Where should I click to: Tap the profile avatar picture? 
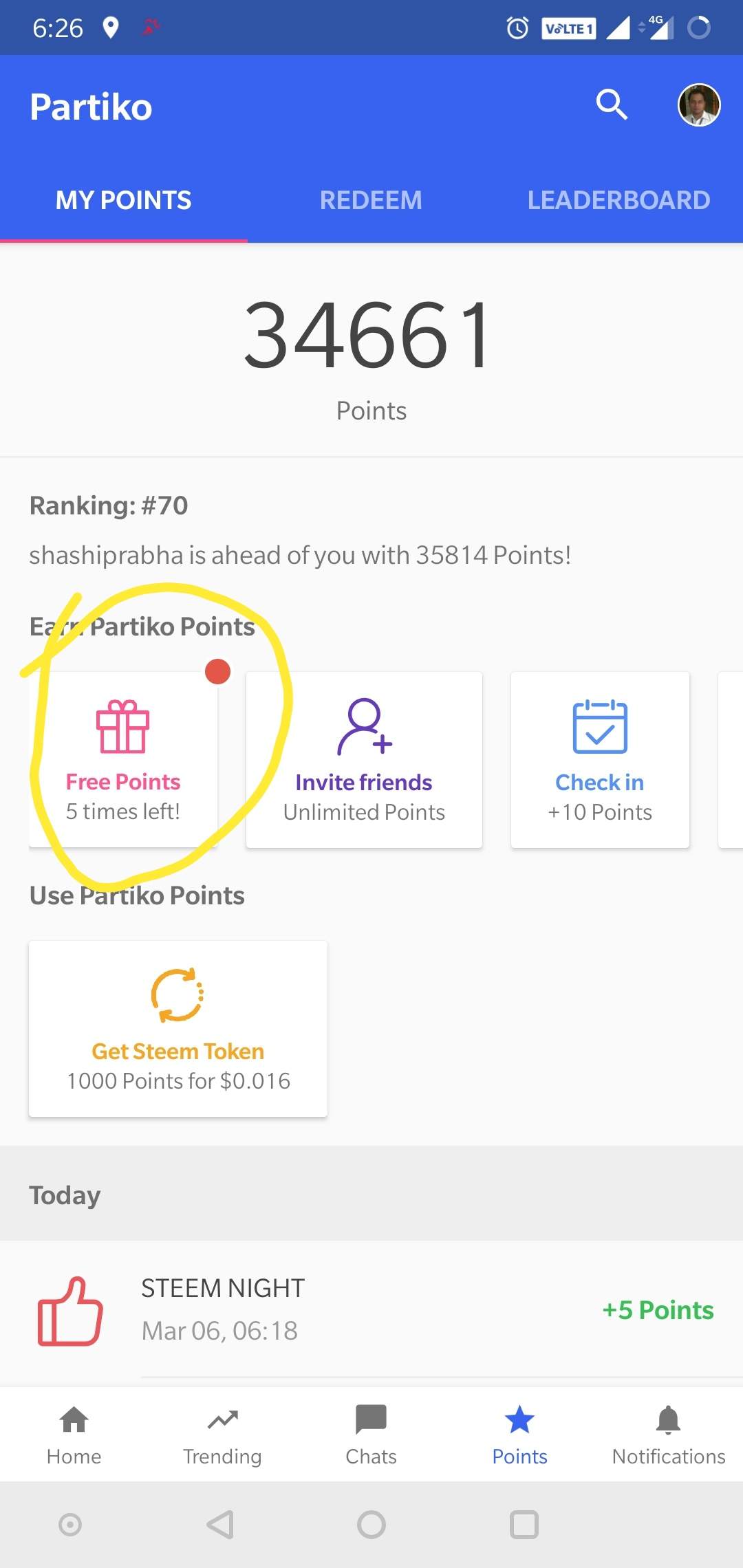[699, 104]
